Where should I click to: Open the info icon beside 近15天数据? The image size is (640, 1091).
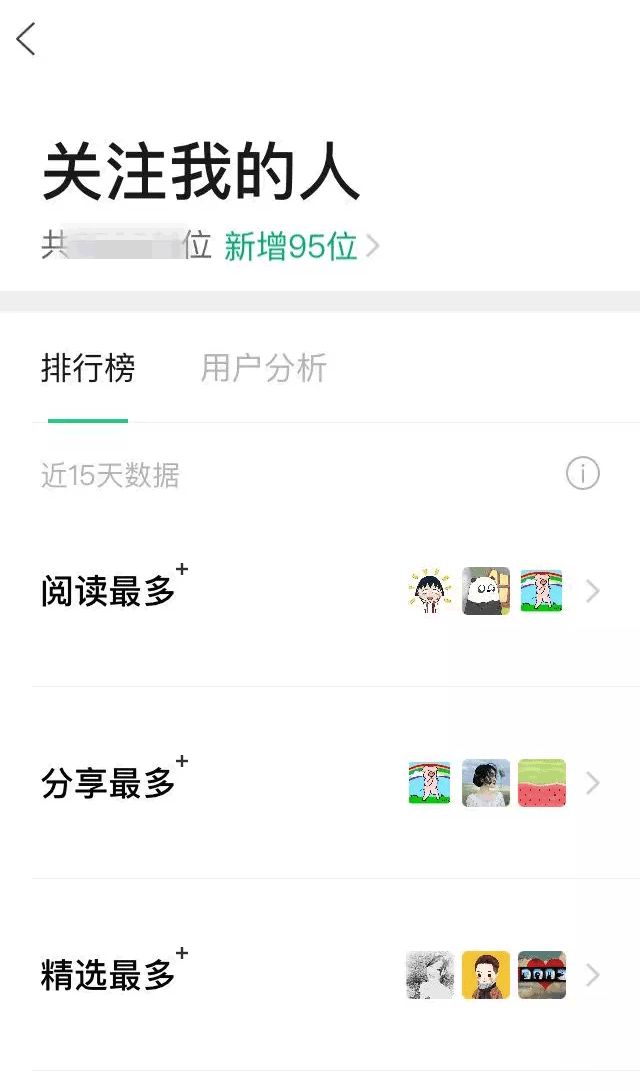click(582, 473)
